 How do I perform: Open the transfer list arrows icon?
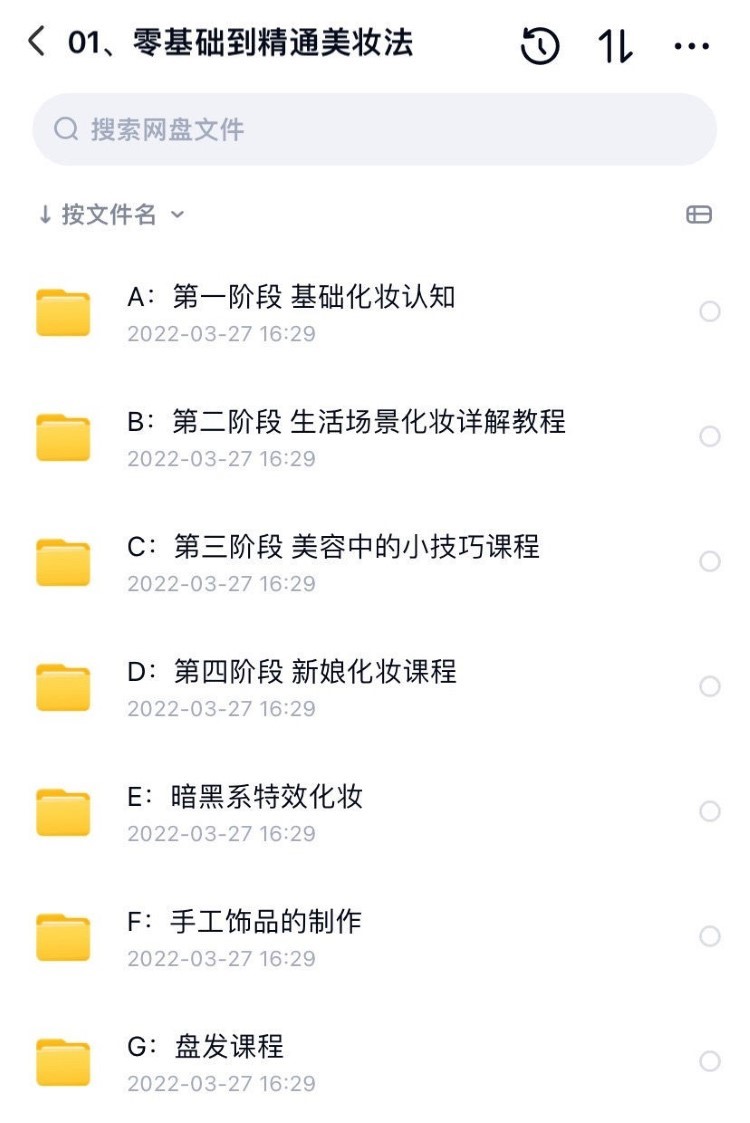click(x=616, y=45)
